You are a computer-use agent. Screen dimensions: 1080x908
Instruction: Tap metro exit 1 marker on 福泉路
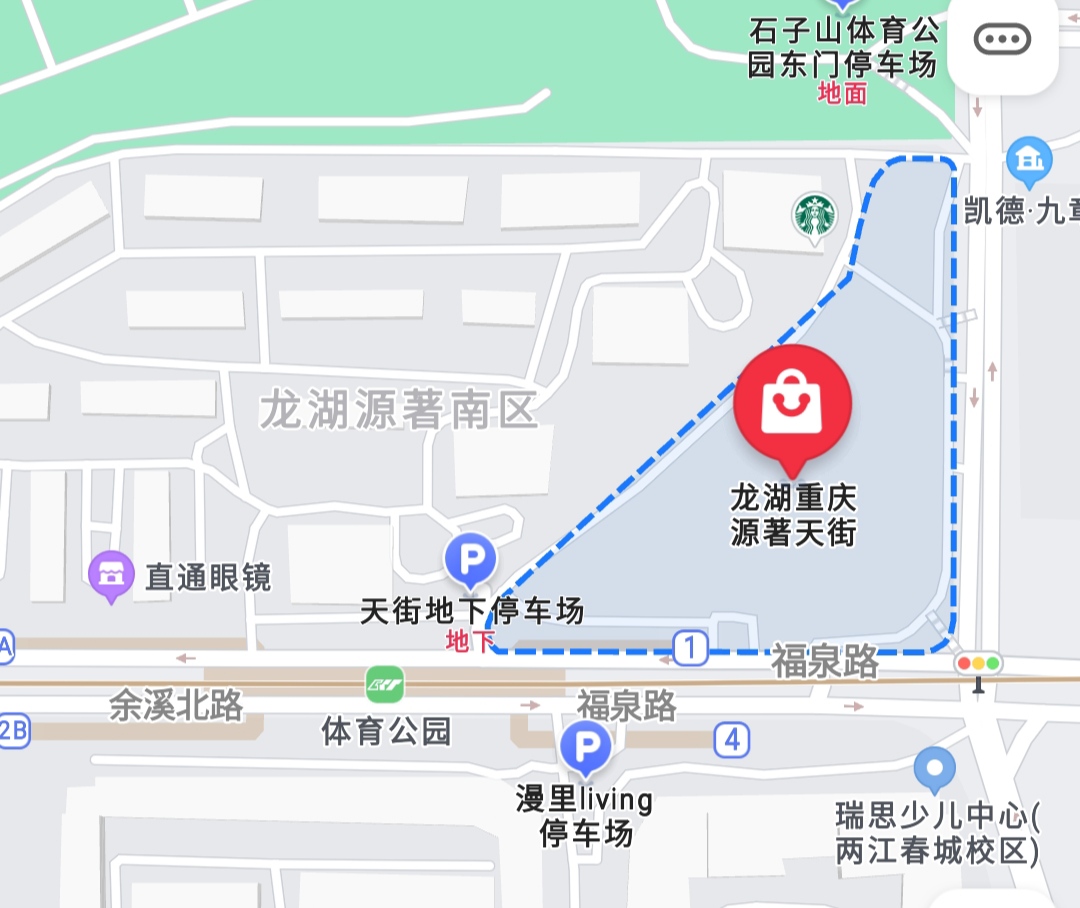point(689,648)
